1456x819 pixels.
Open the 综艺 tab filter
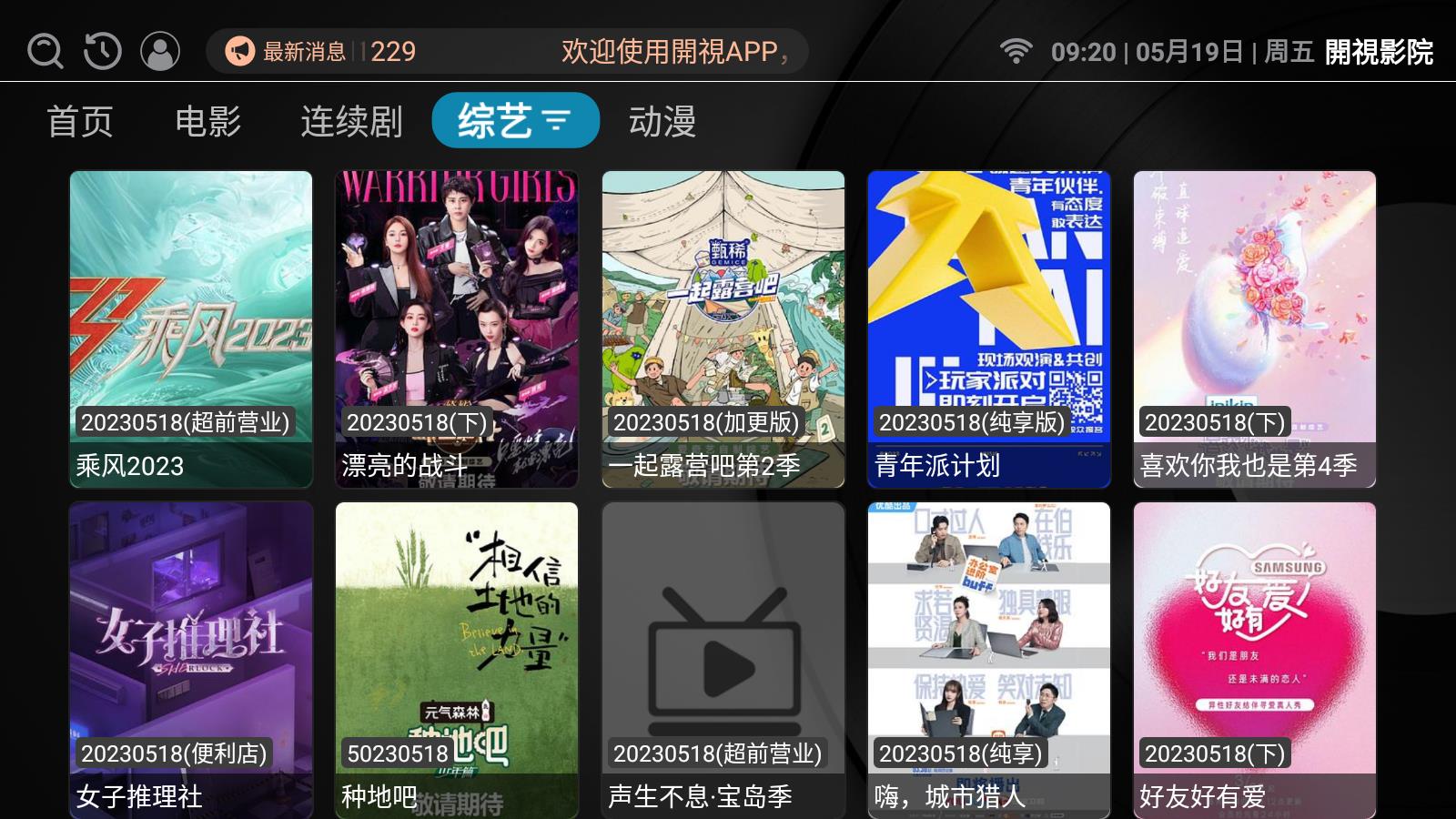coord(515,120)
